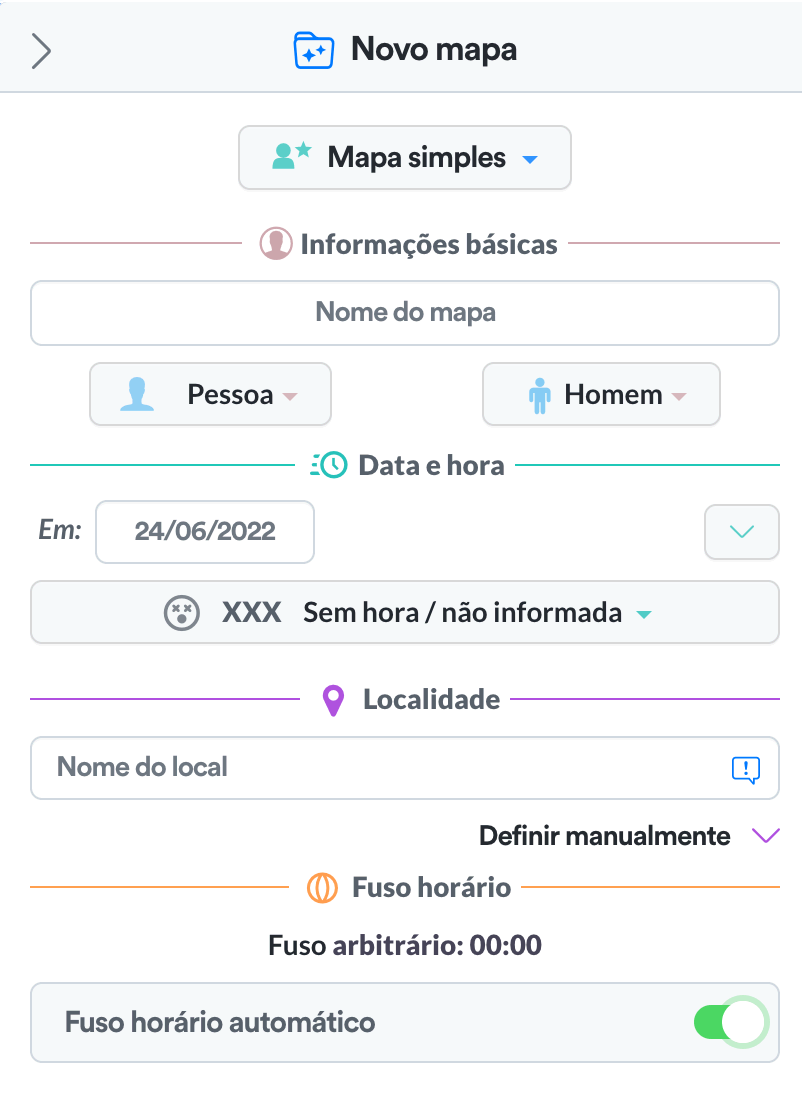Disable the Fuso horário automático toggle

(x=731, y=1022)
